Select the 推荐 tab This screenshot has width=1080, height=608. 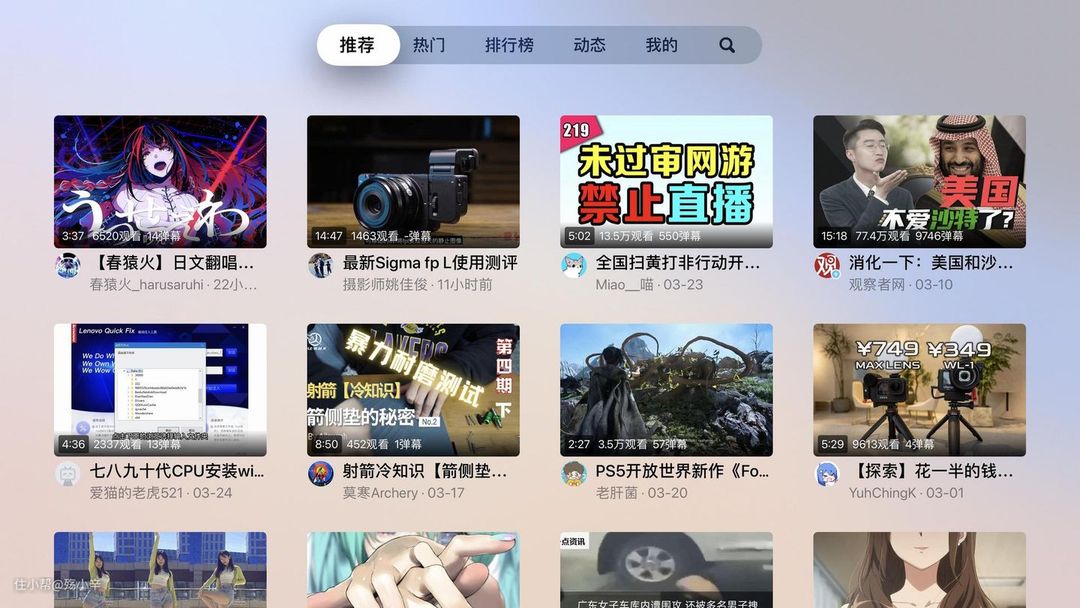[x=357, y=45]
